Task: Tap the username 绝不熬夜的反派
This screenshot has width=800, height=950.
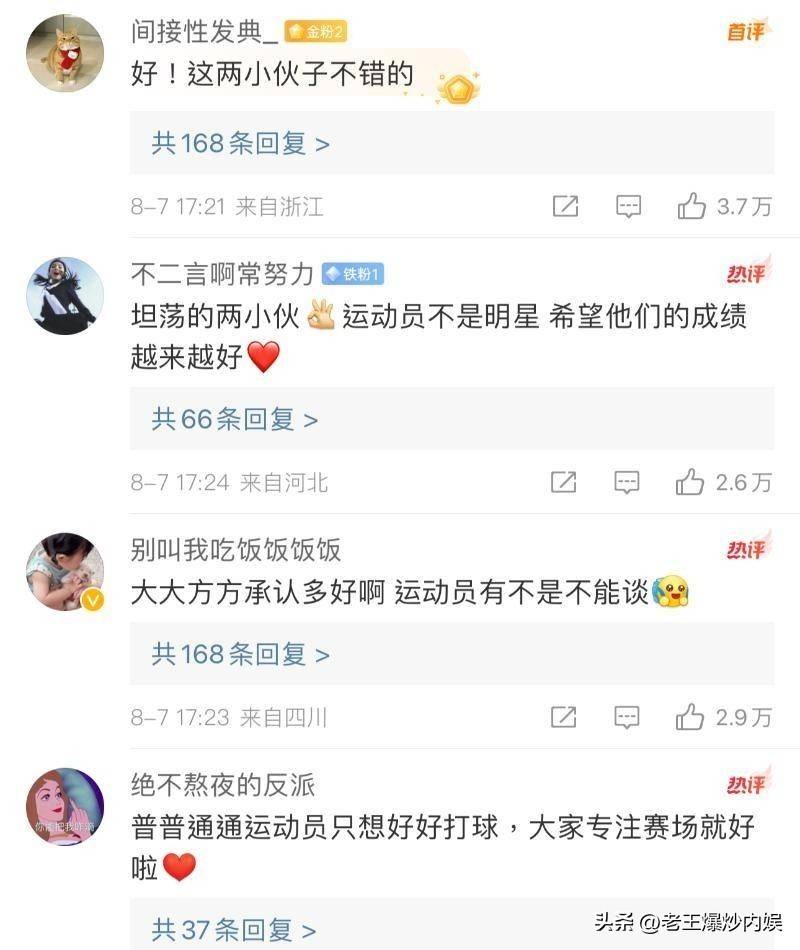Action: (223, 784)
